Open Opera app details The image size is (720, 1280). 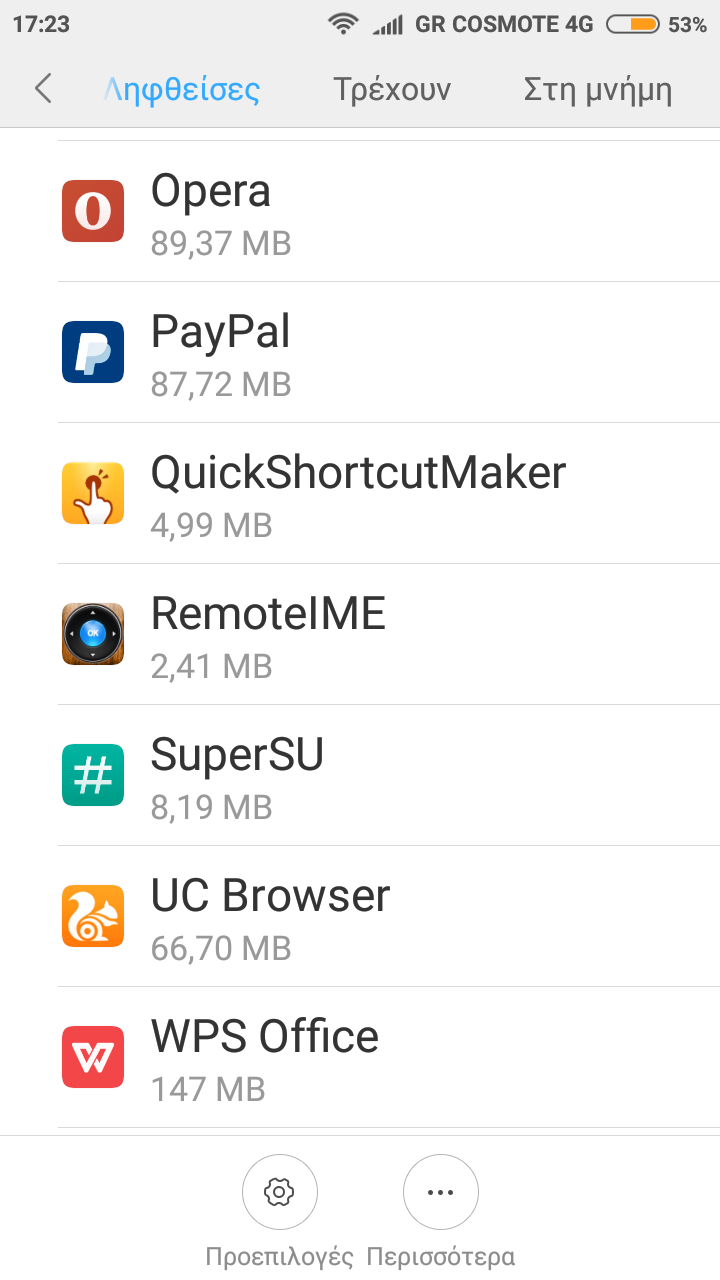point(360,211)
